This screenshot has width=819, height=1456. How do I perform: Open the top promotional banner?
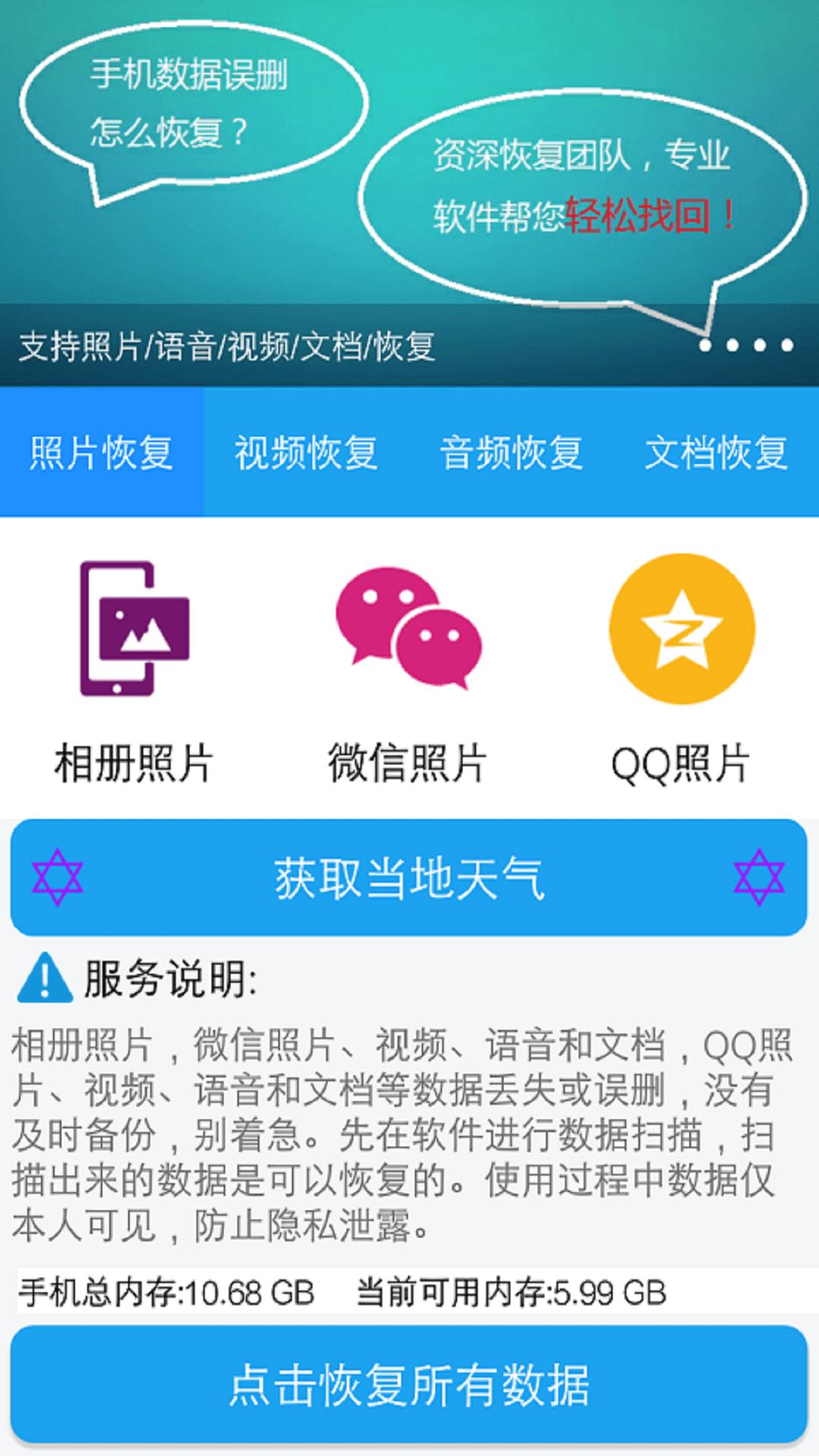click(x=409, y=193)
